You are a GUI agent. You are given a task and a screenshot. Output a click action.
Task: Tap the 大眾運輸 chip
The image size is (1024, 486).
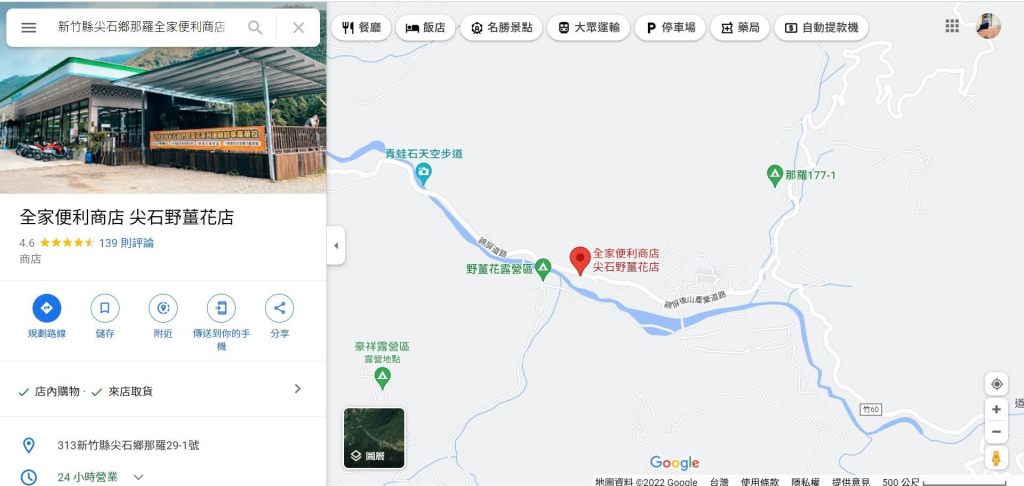click(587, 28)
